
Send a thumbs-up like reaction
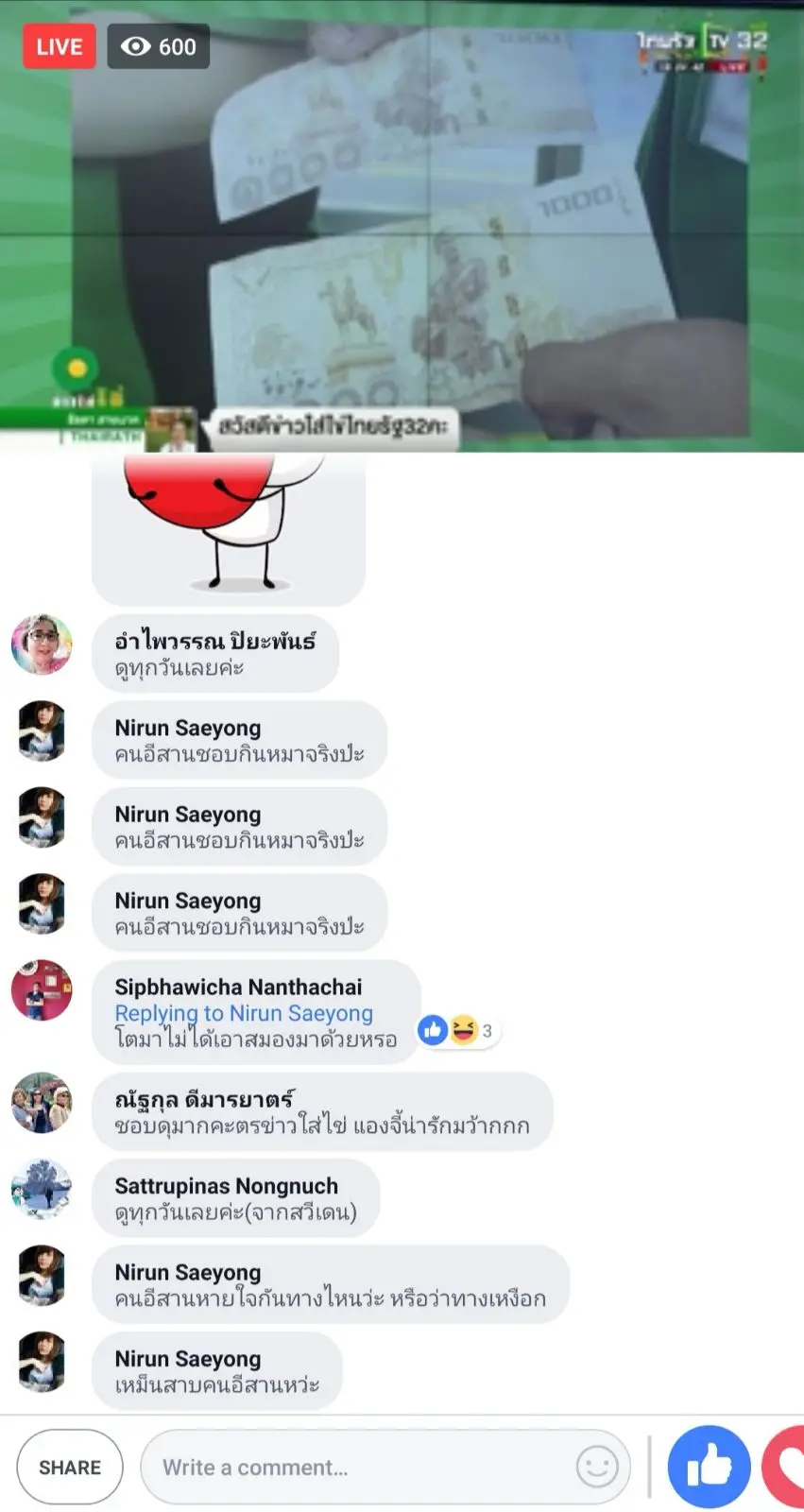[x=709, y=1467]
